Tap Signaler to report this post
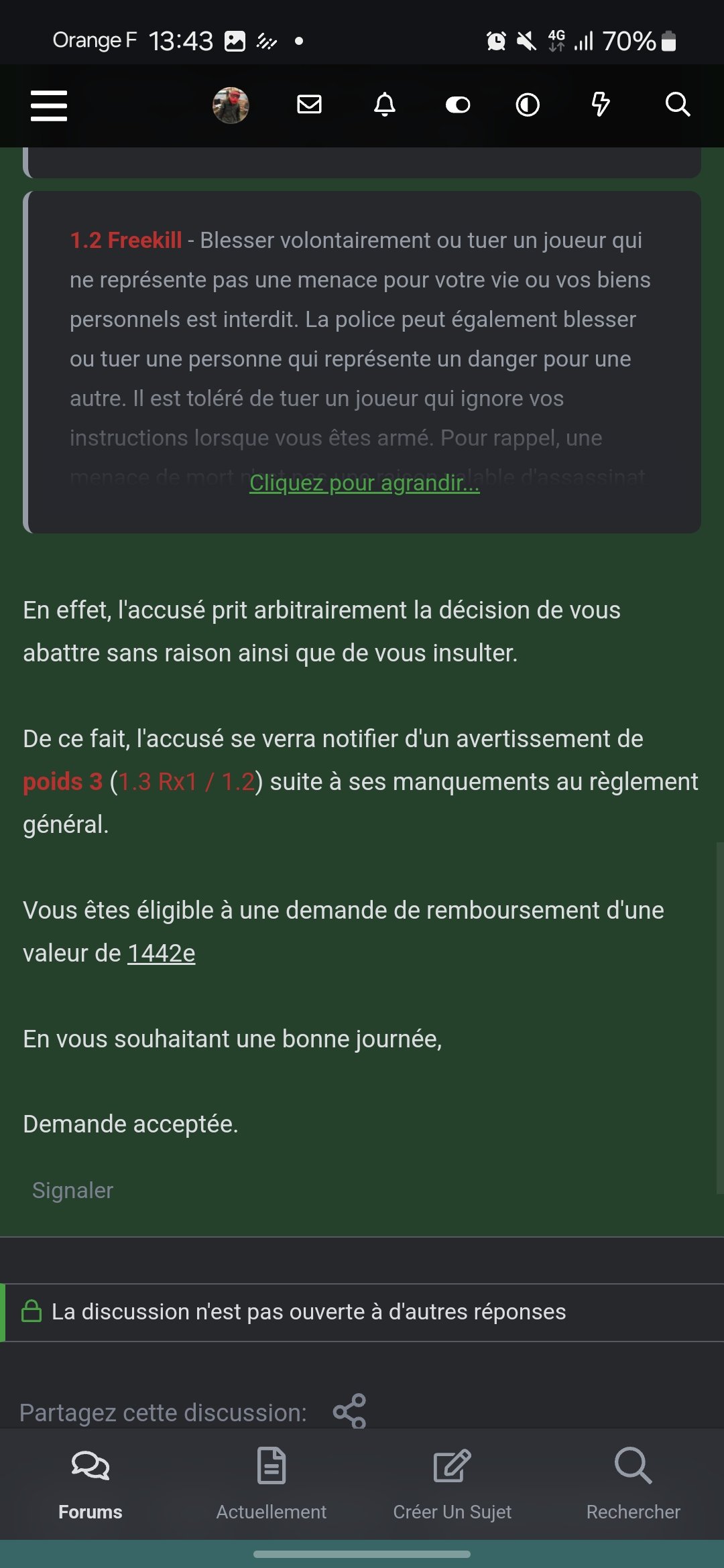 (x=72, y=1190)
